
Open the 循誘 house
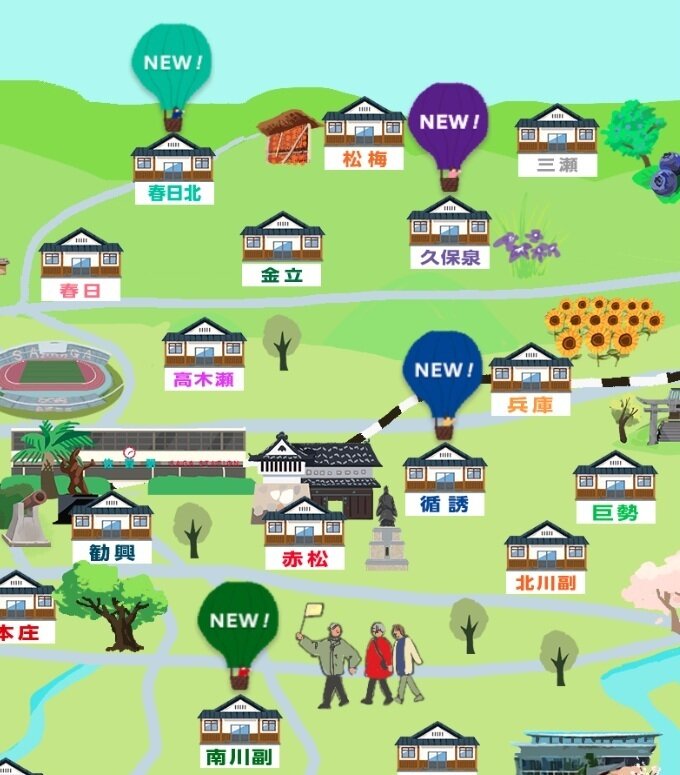tap(445, 470)
